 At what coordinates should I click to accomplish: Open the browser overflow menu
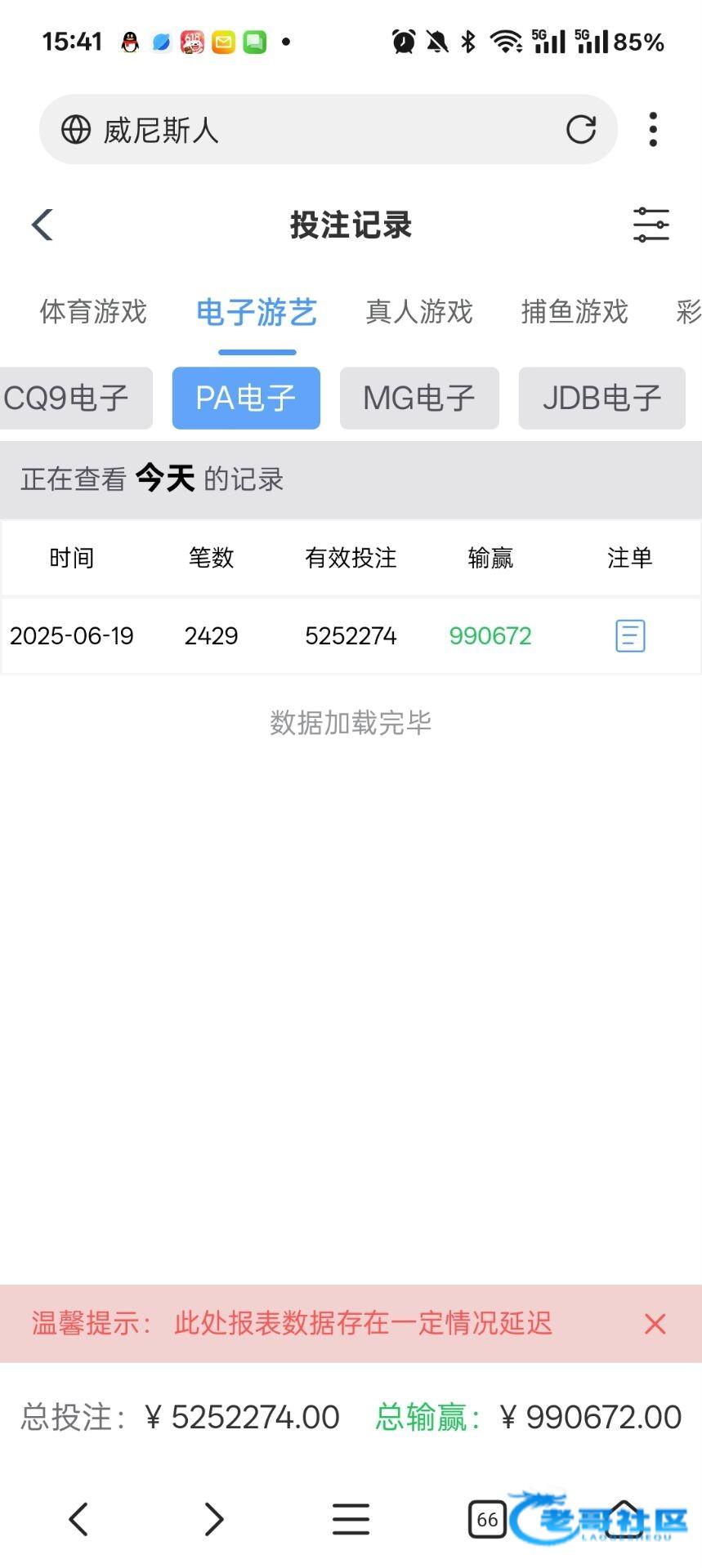(653, 130)
